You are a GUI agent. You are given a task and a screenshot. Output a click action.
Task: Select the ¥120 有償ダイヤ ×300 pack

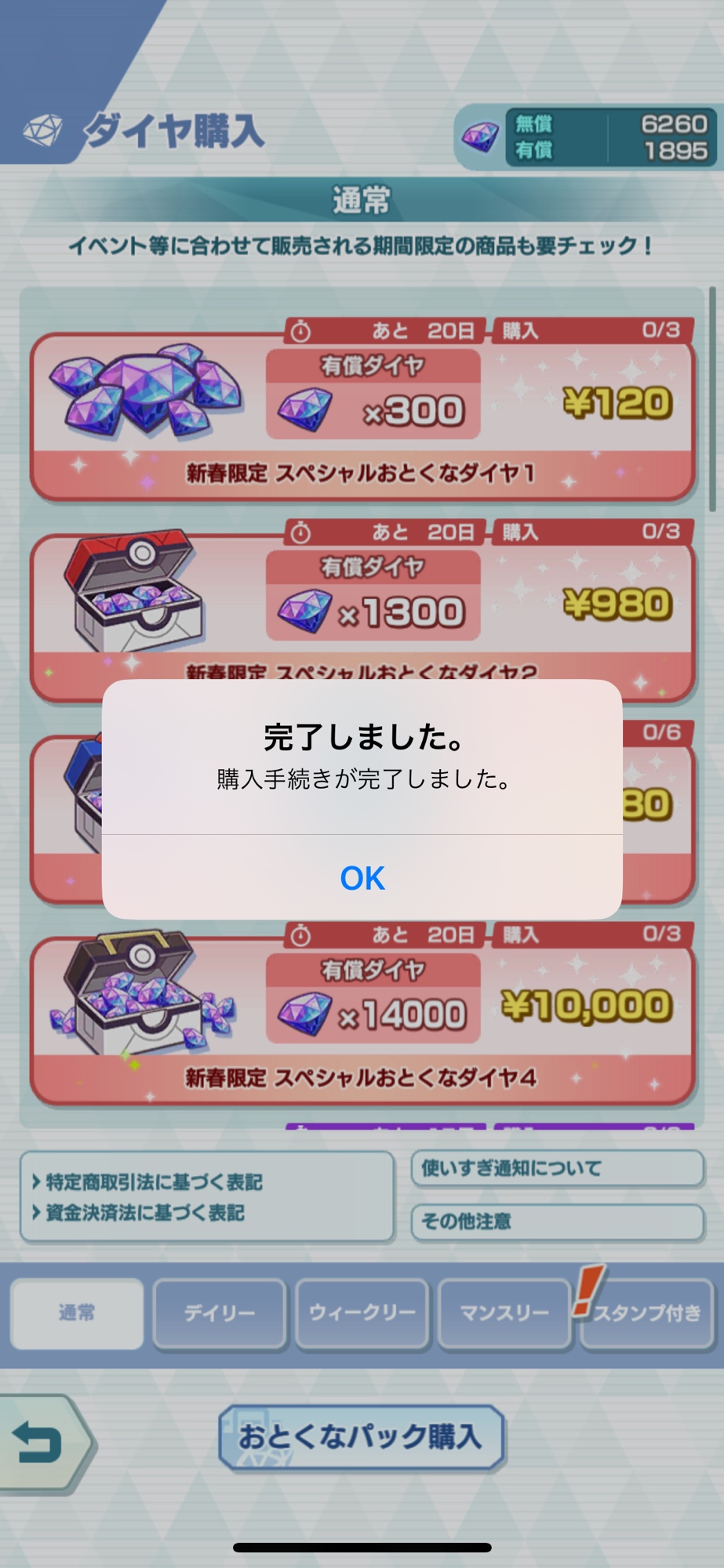click(x=362, y=416)
